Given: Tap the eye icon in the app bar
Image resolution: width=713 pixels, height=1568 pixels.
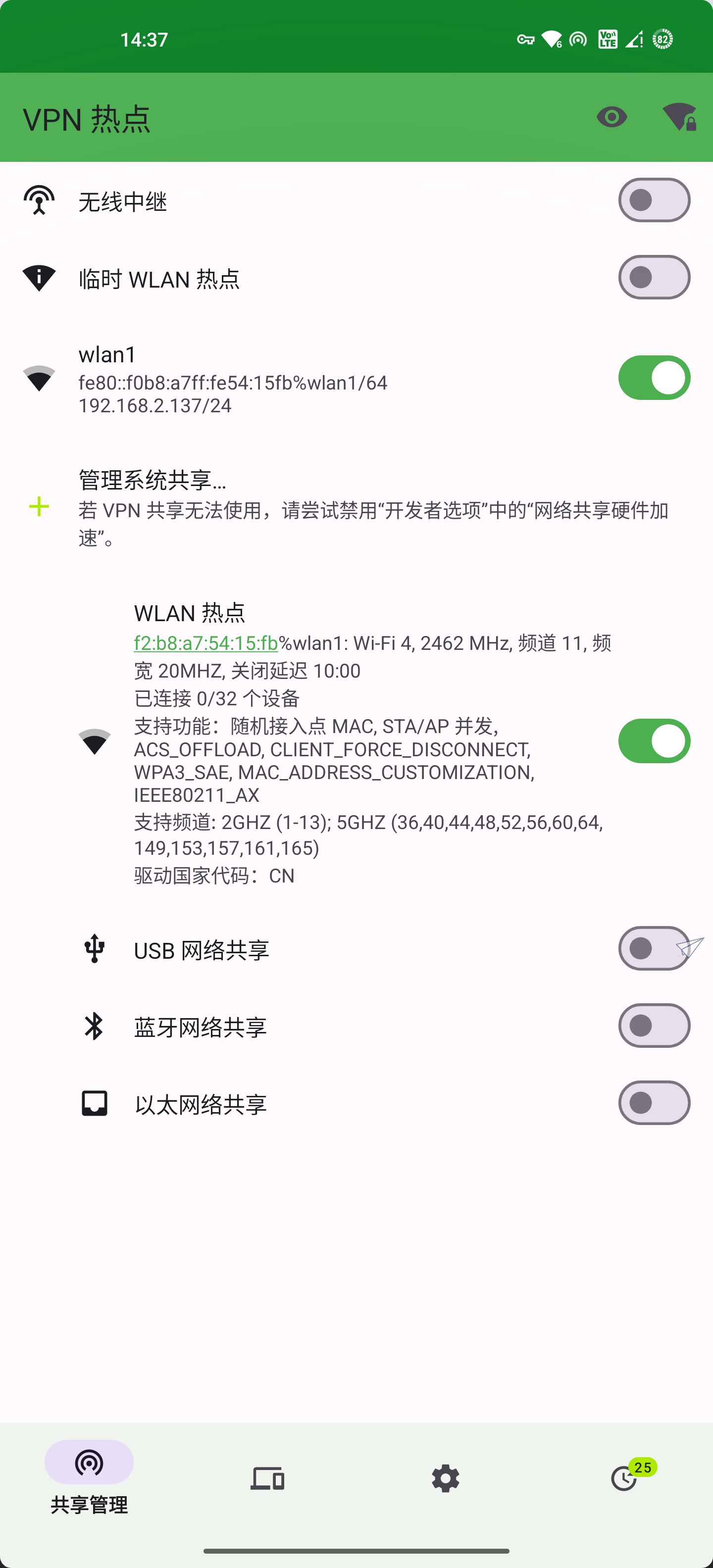Looking at the screenshot, I should [x=611, y=117].
